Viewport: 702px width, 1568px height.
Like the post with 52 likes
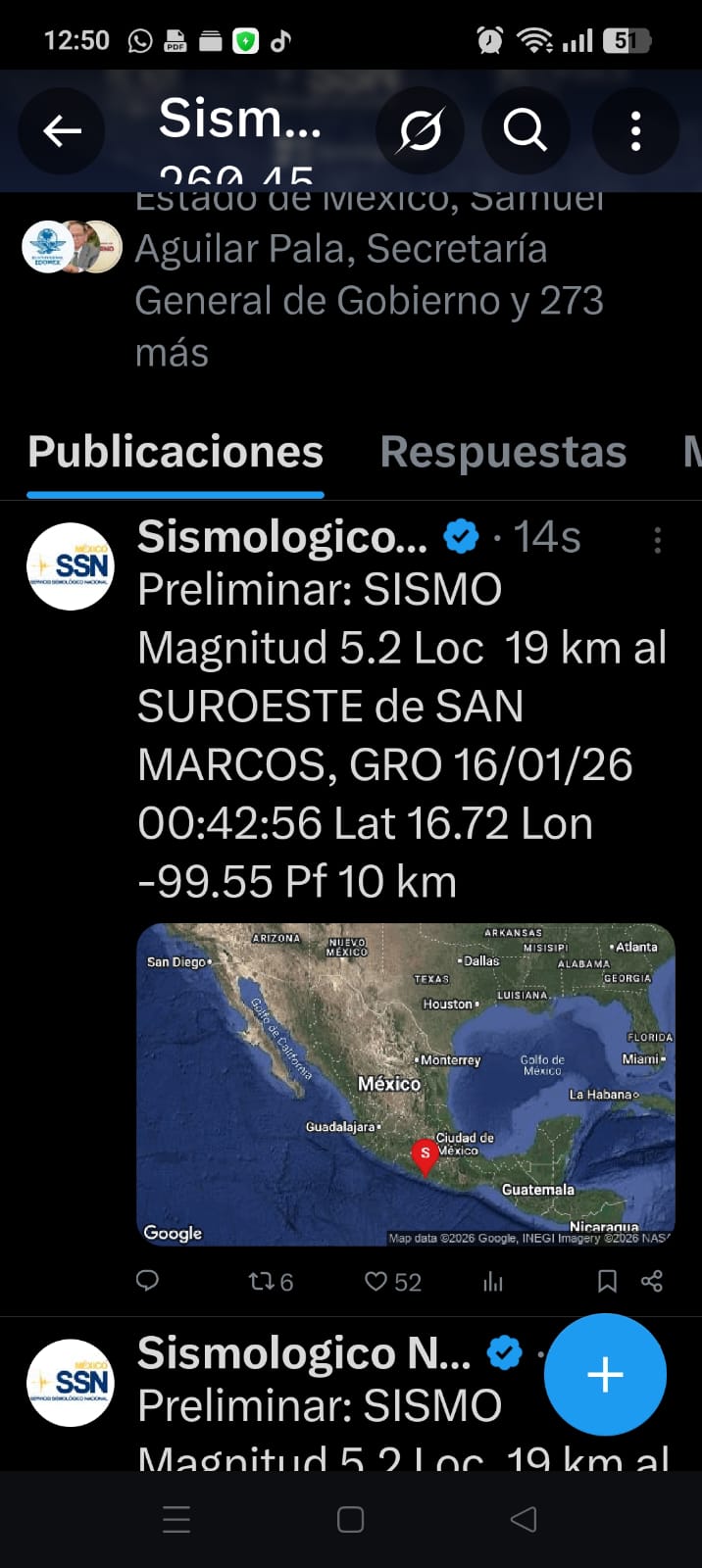click(x=392, y=1281)
